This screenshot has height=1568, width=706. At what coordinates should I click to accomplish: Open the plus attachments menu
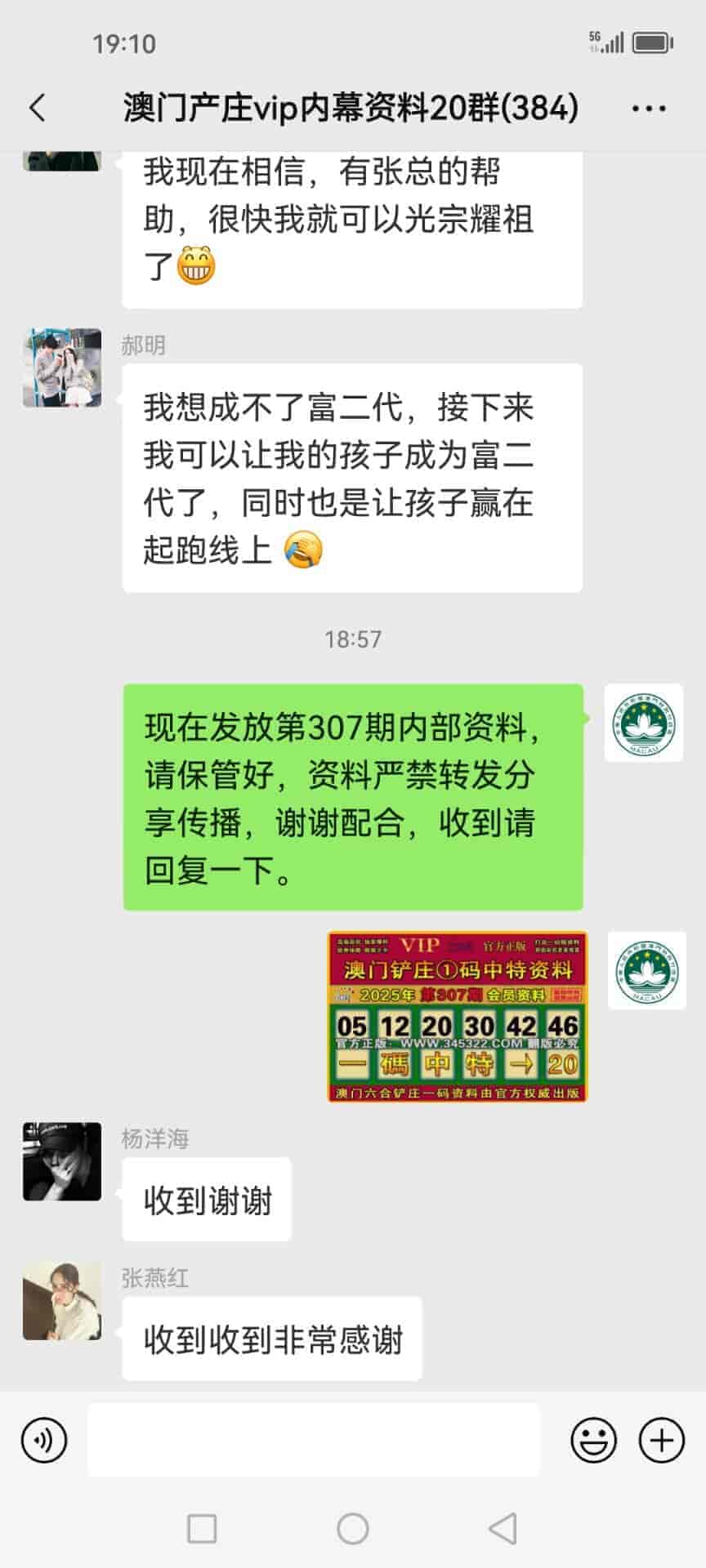coord(661,1441)
